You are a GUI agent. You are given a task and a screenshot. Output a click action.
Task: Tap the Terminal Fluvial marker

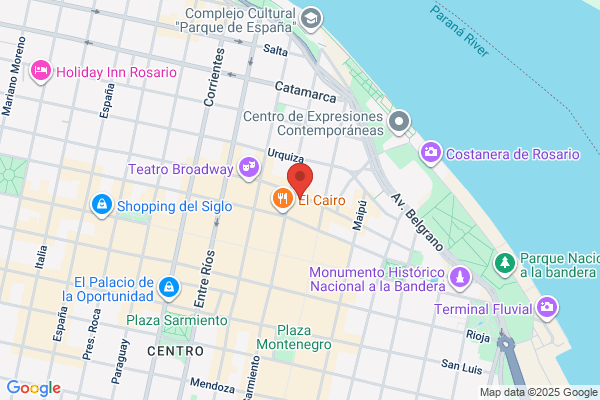(x=547, y=308)
